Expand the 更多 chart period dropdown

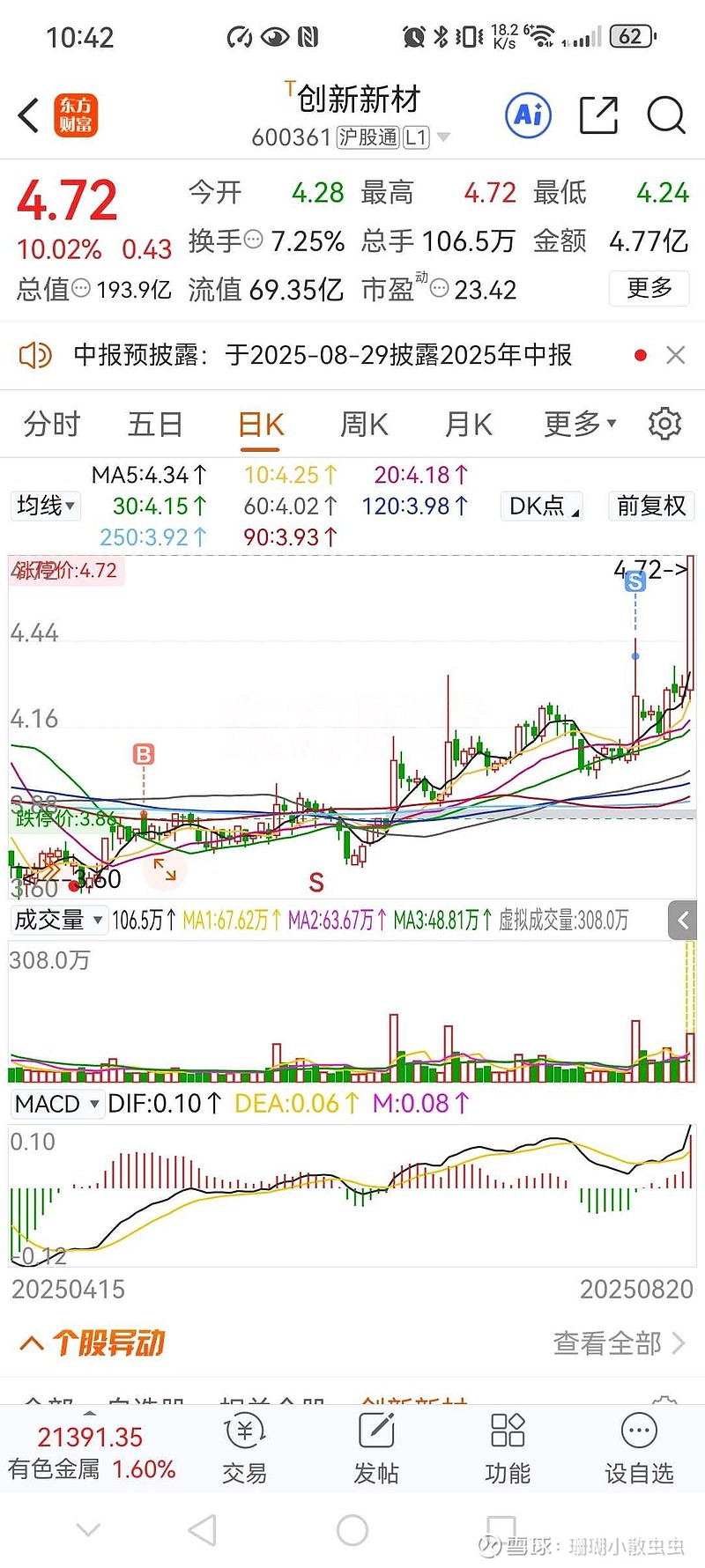tap(579, 425)
